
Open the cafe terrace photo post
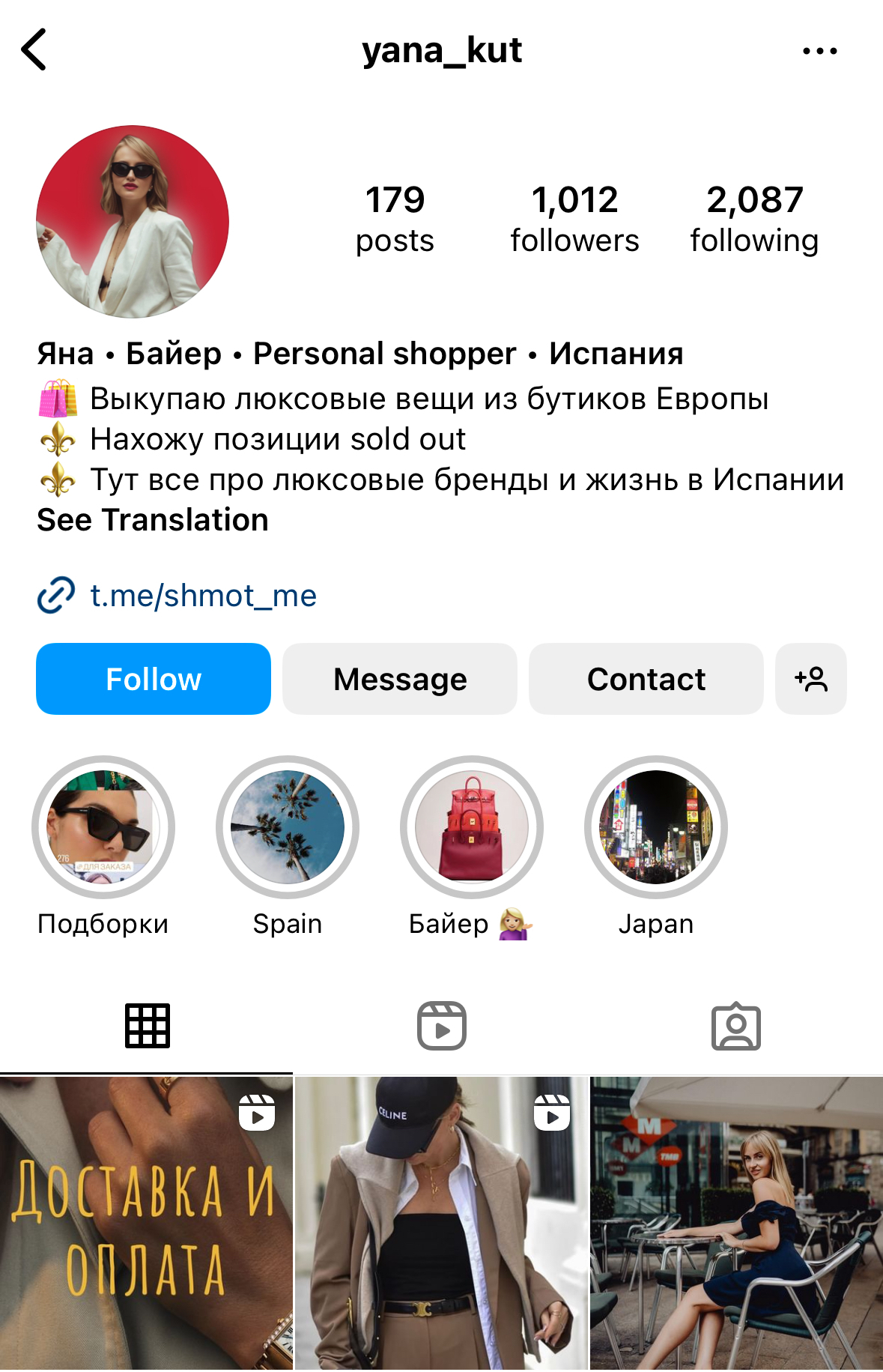[x=737, y=1223]
